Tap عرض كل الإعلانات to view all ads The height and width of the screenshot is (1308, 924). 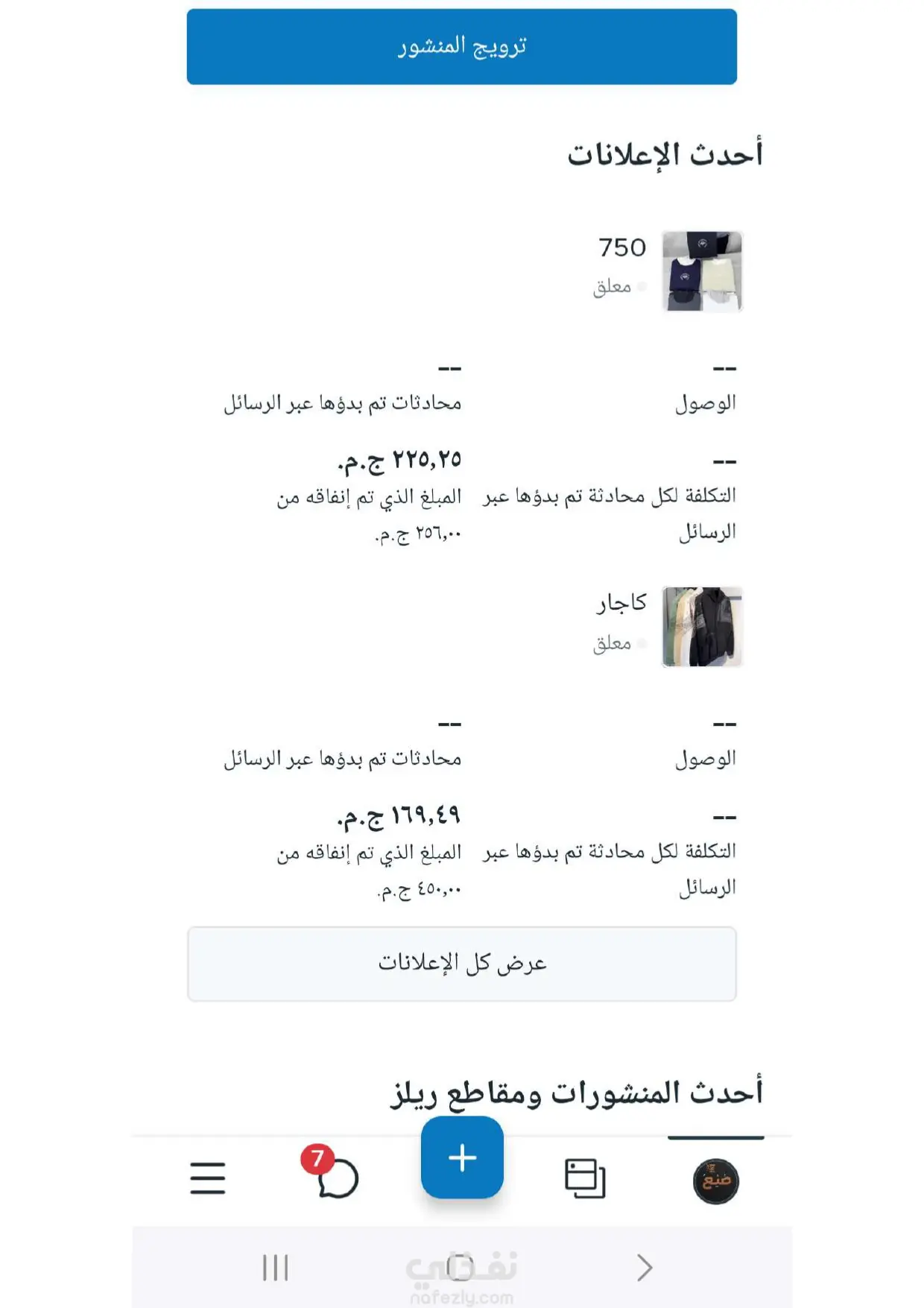(461, 963)
